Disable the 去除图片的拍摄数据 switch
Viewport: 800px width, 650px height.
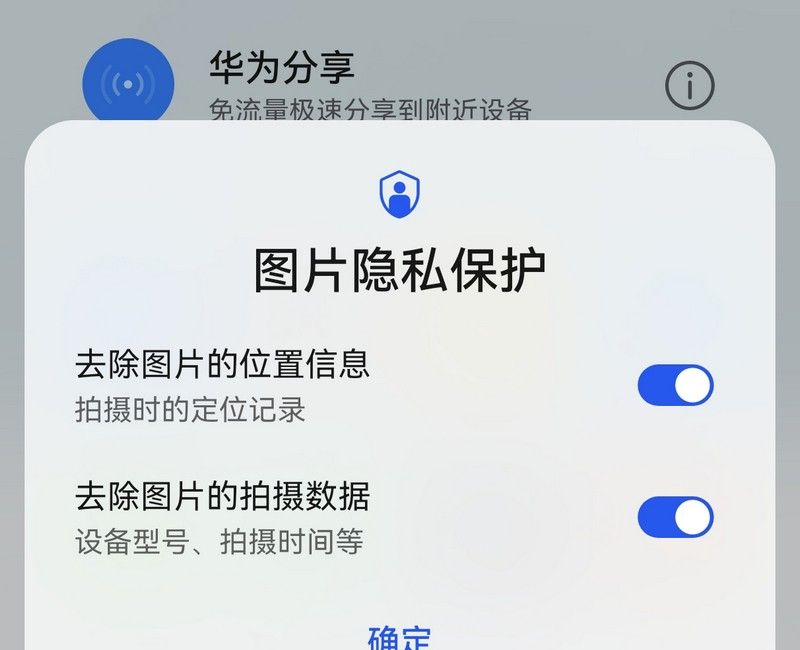[x=675, y=517]
